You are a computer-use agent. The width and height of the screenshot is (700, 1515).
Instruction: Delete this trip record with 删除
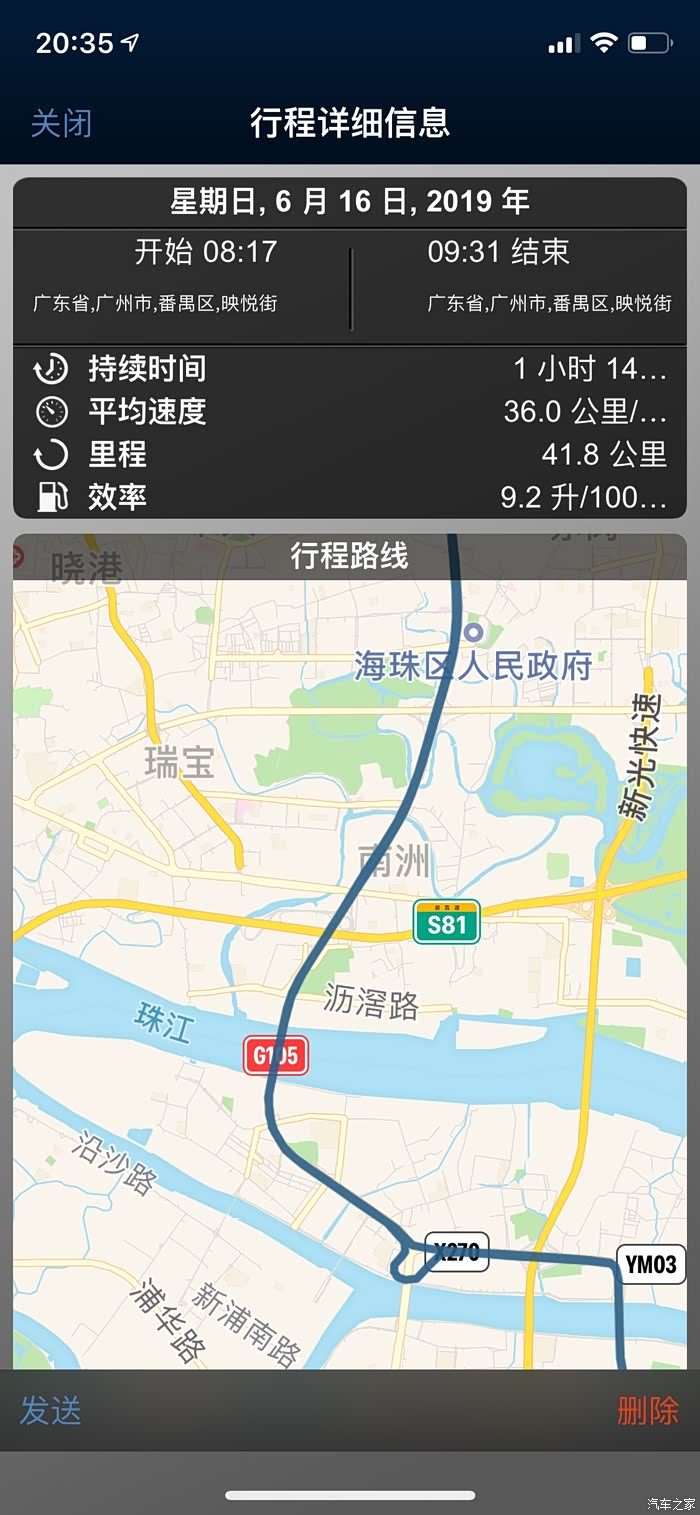coord(647,1410)
